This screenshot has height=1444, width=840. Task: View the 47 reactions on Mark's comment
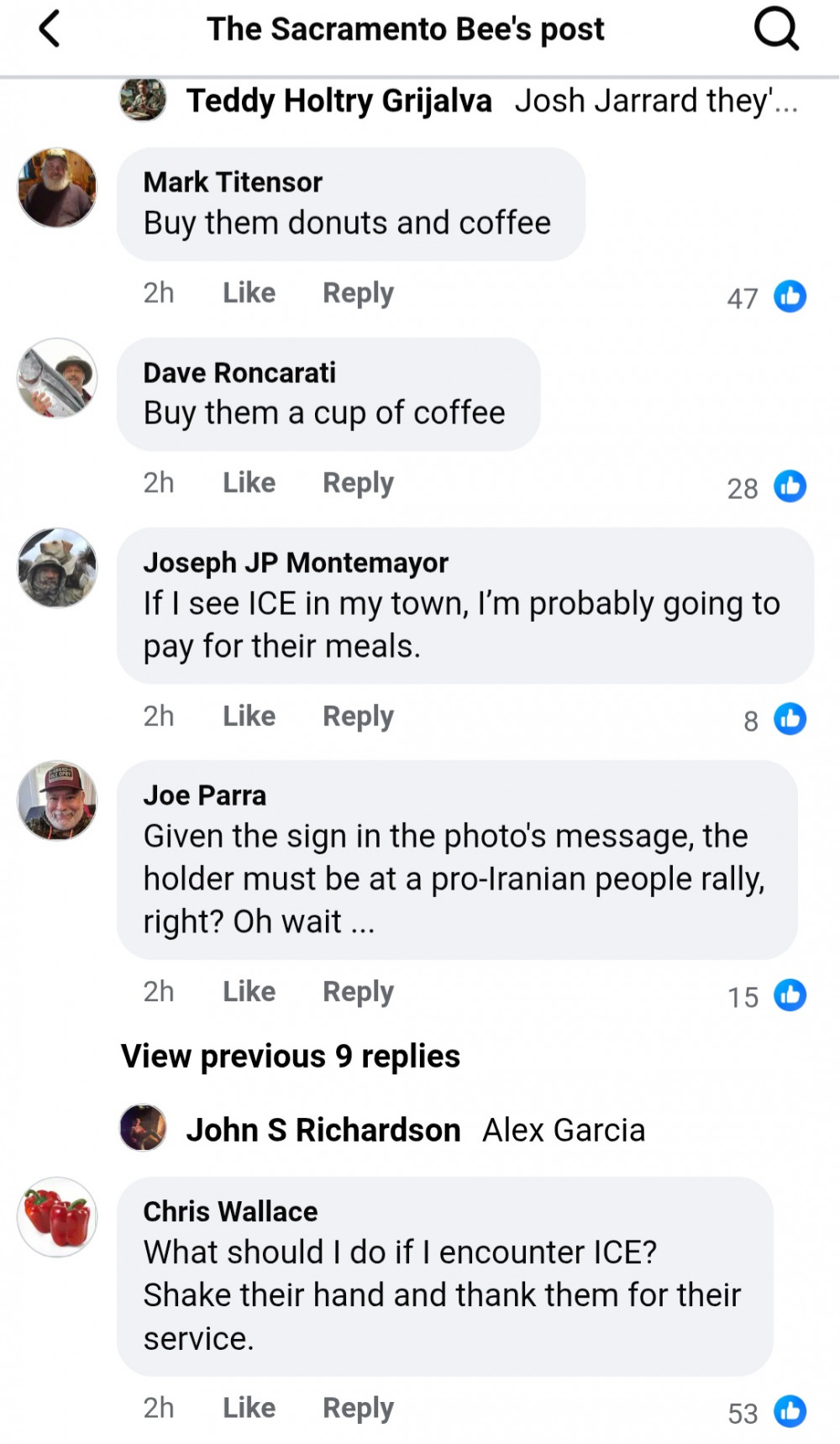click(x=766, y=297)
